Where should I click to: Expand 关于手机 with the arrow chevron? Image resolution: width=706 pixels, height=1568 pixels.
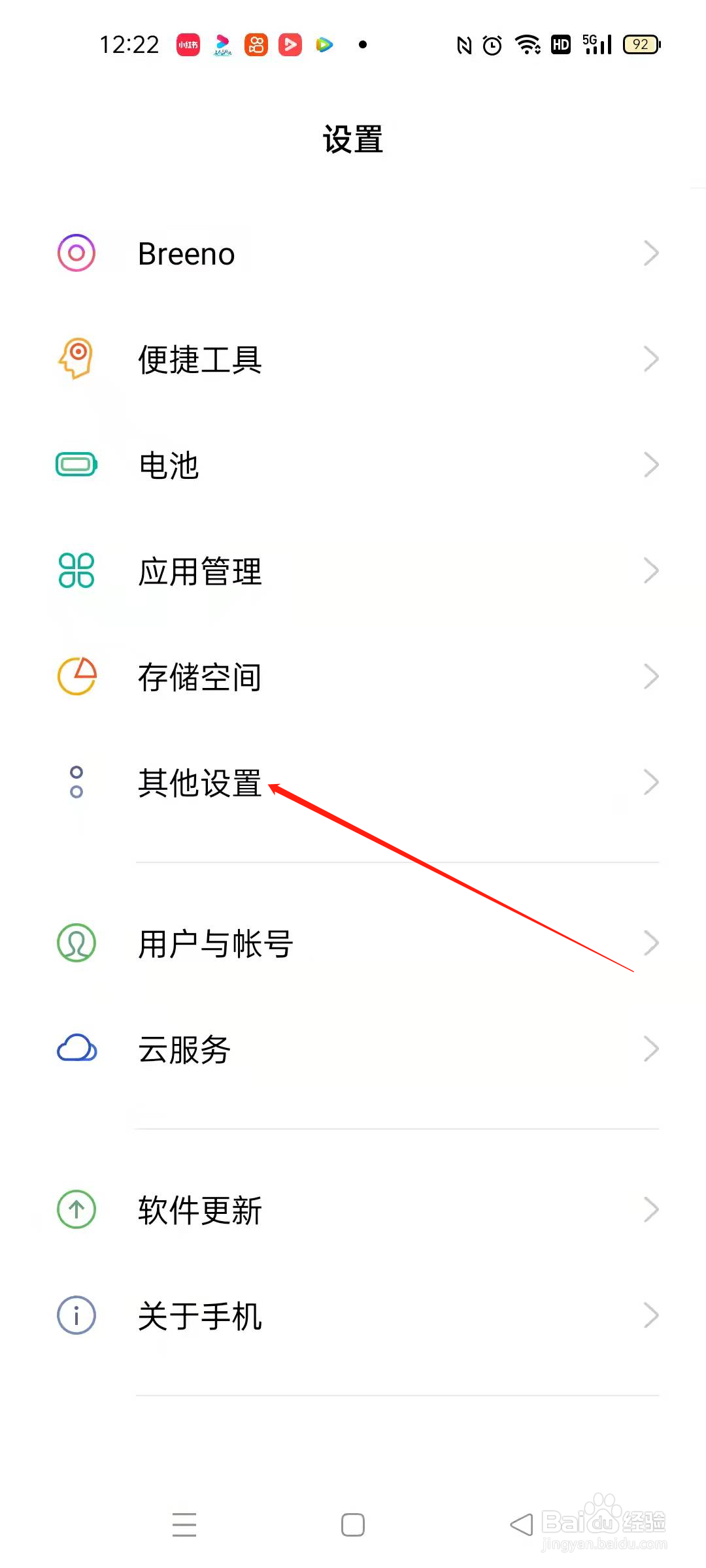pyautogui.click(x=651, y=1315)
